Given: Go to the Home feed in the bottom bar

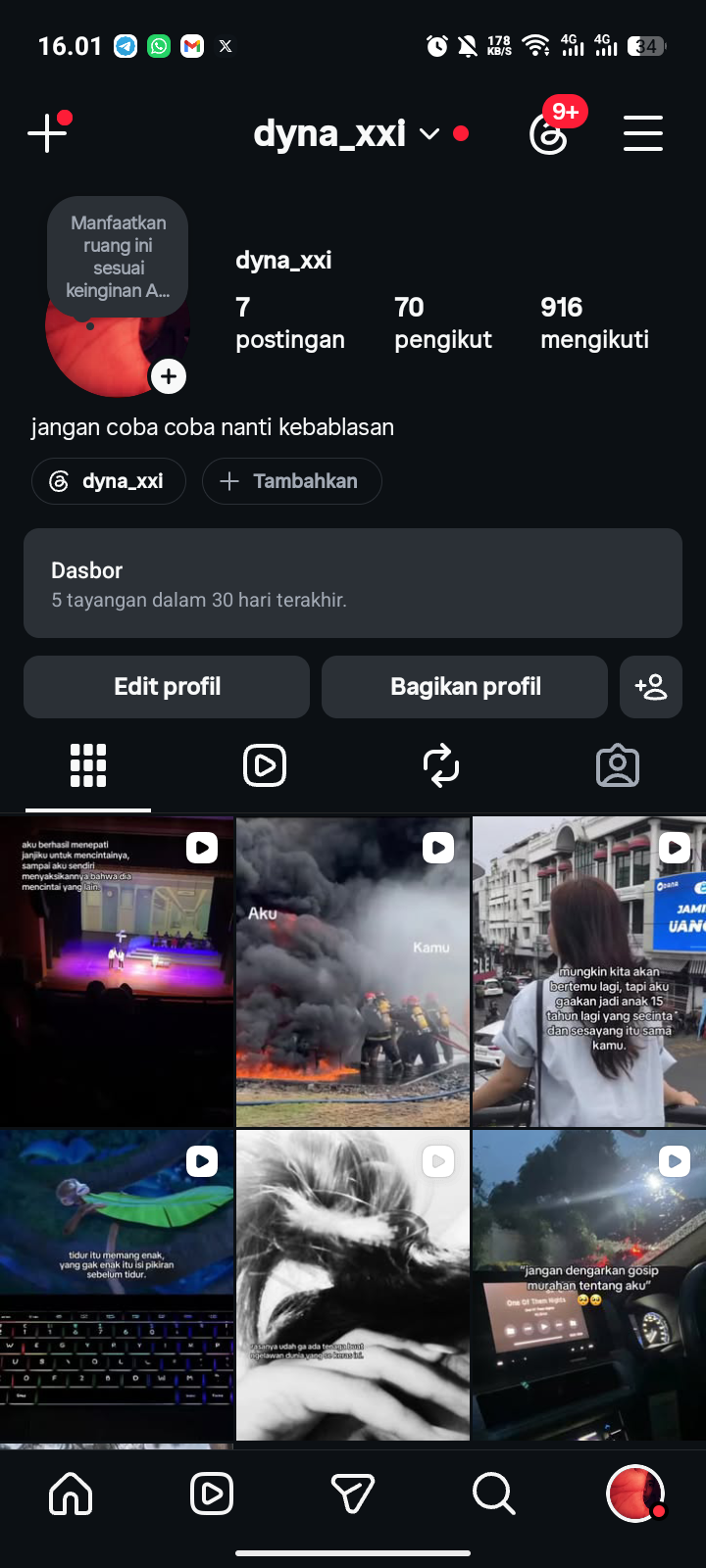Looking at the screenshot, I should (x=71, y=1494).
